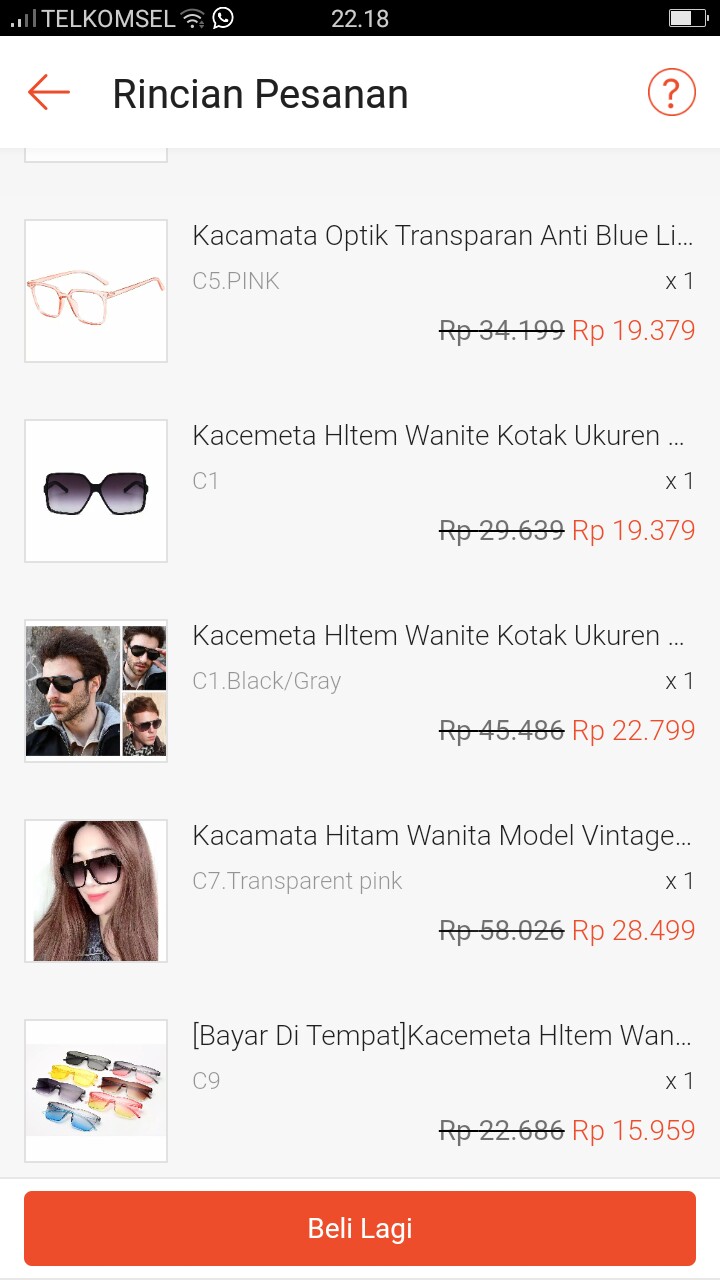Open the Kacamata Hitam Wanita Model Vintage listing

440,835
